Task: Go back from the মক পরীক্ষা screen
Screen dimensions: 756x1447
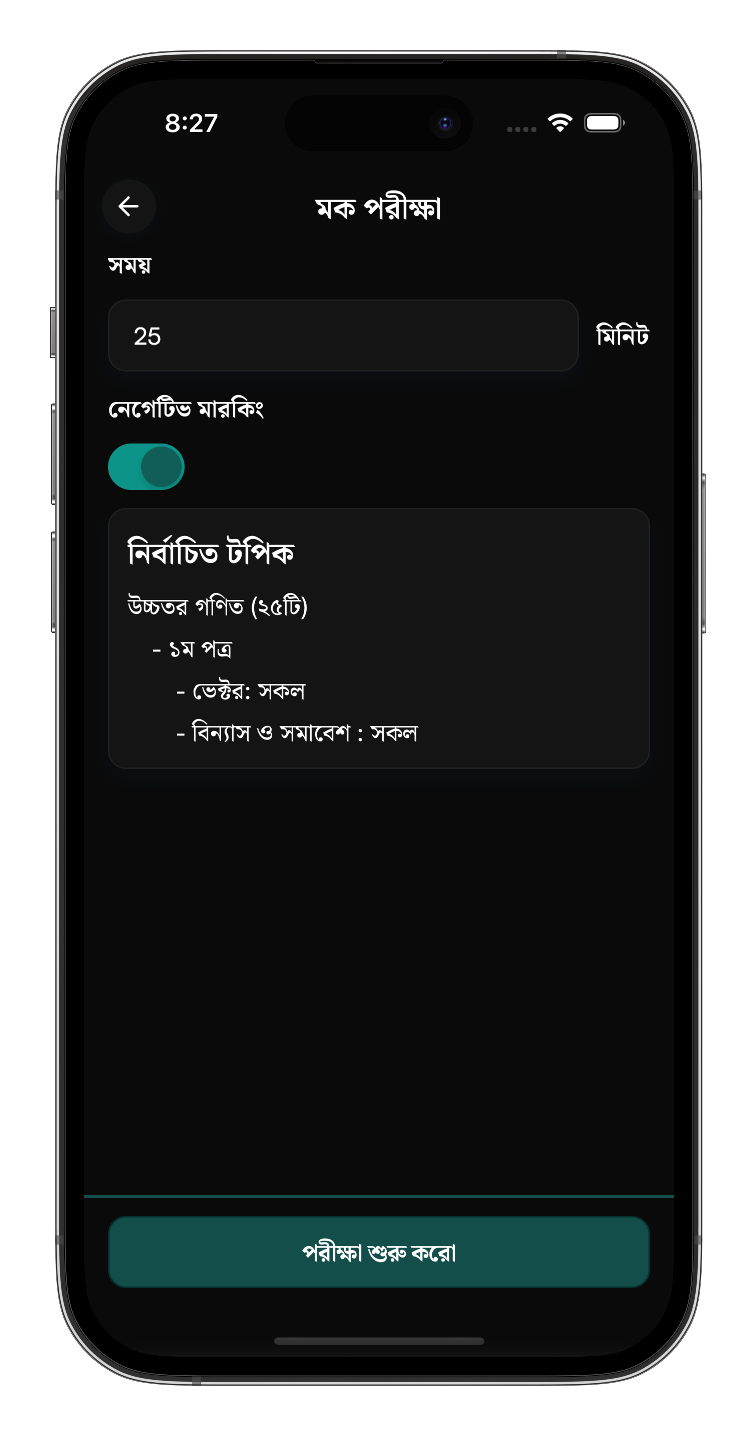Action: click(129, 207)
